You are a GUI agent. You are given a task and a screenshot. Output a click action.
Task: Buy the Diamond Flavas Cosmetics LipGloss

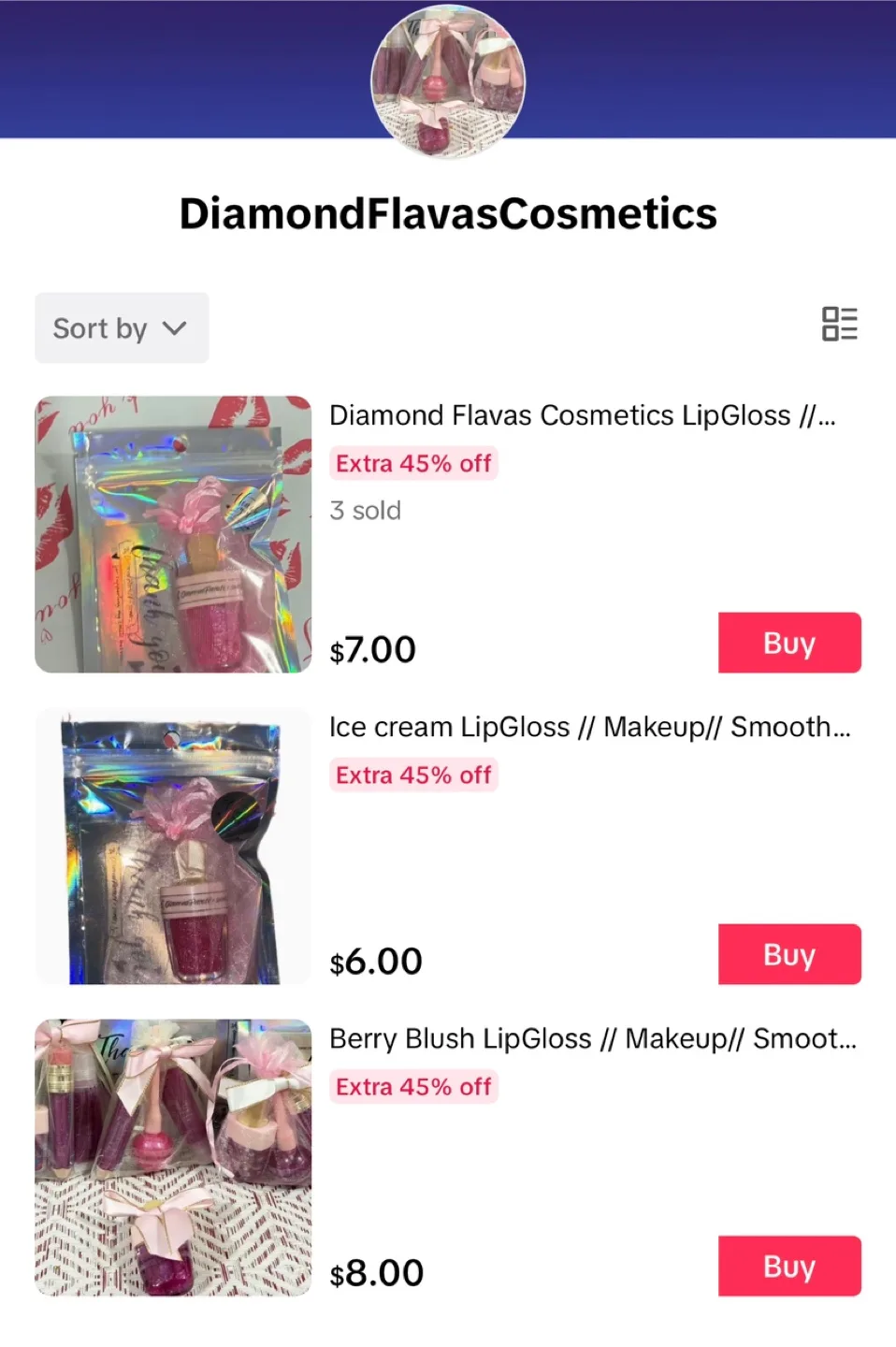788,643
